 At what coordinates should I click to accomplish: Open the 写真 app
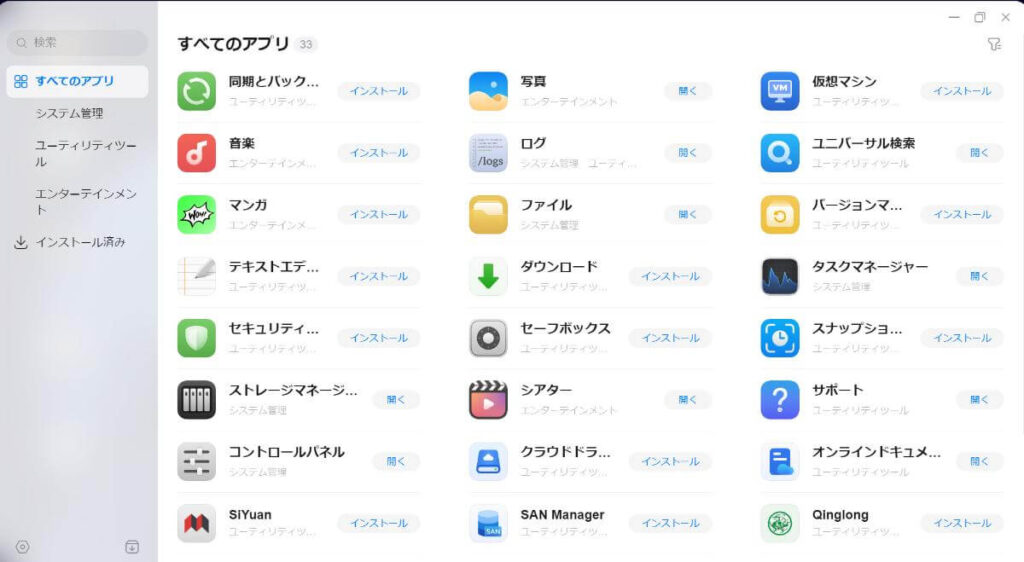tap(688, 91)
